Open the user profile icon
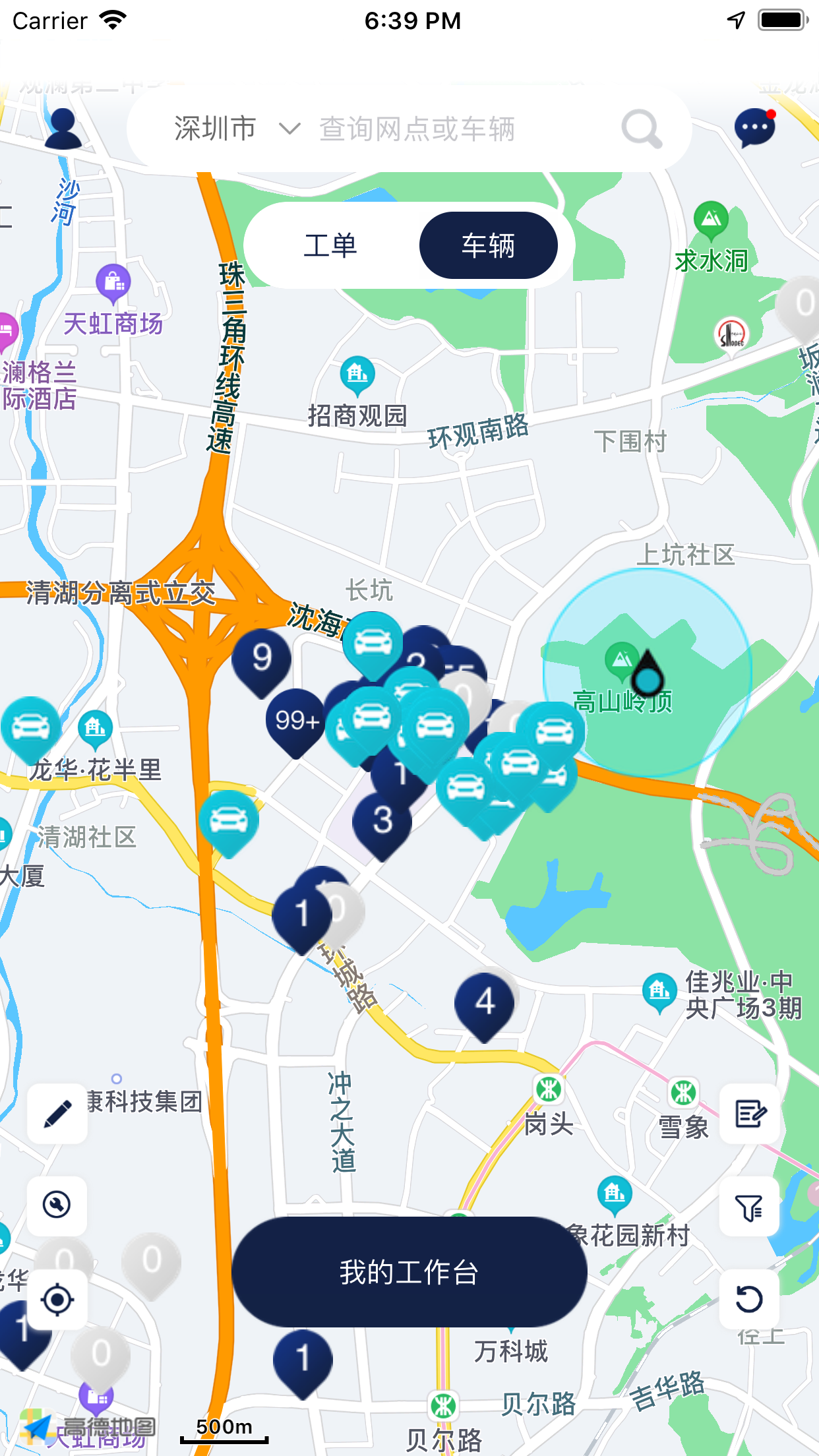Viewport: 819px width, 1456px height. [63, 129]
